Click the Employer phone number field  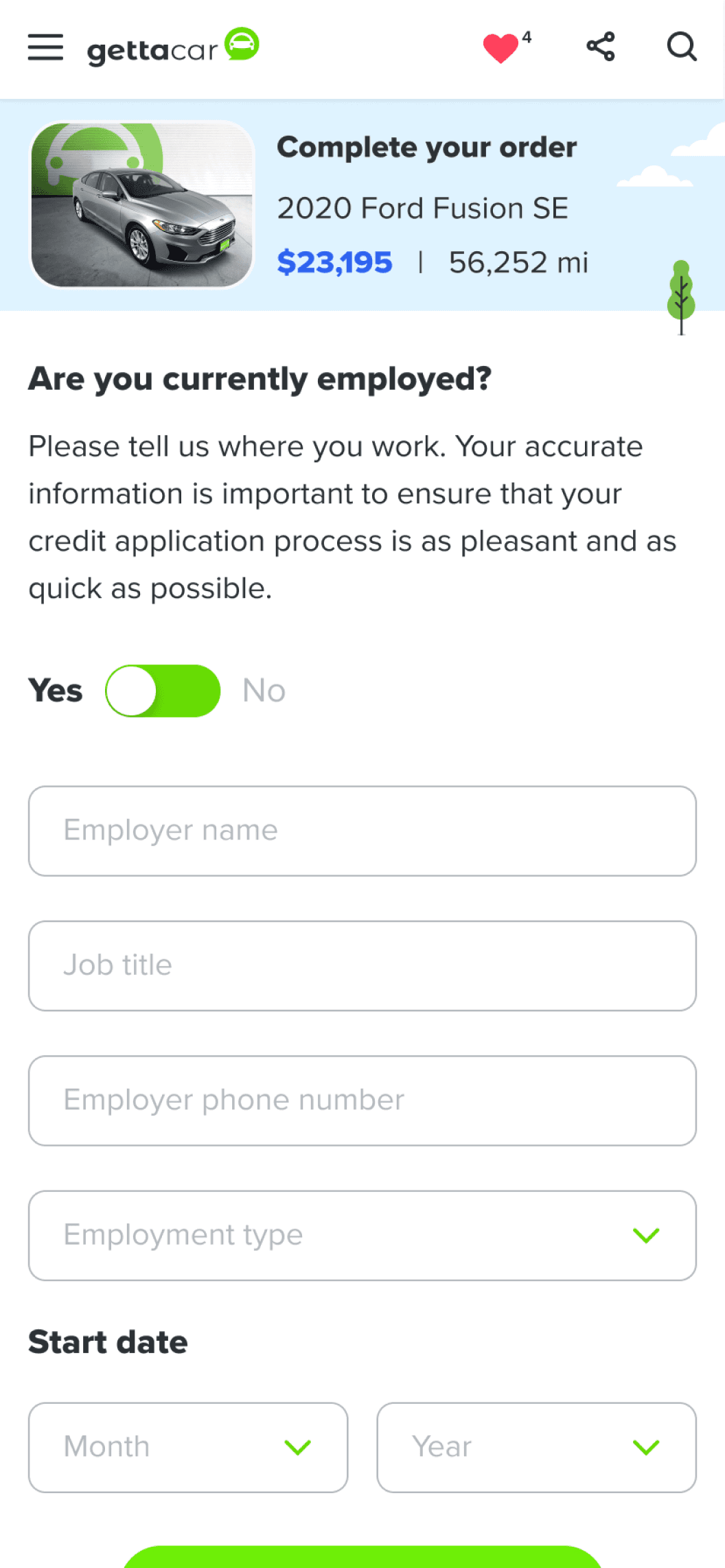pyautogui.click(x=362, y=1100)
